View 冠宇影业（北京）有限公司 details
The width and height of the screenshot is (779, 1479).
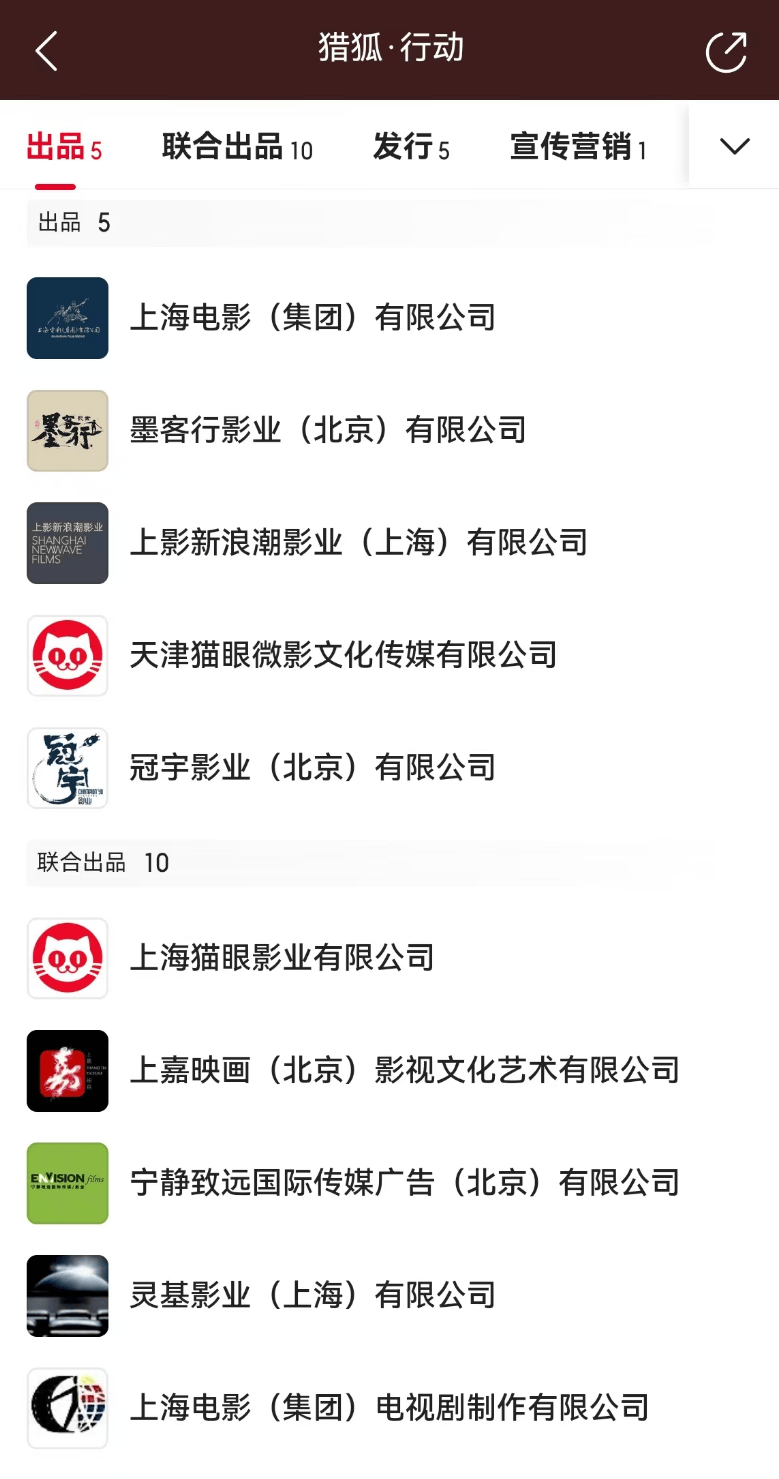[312, 768]
